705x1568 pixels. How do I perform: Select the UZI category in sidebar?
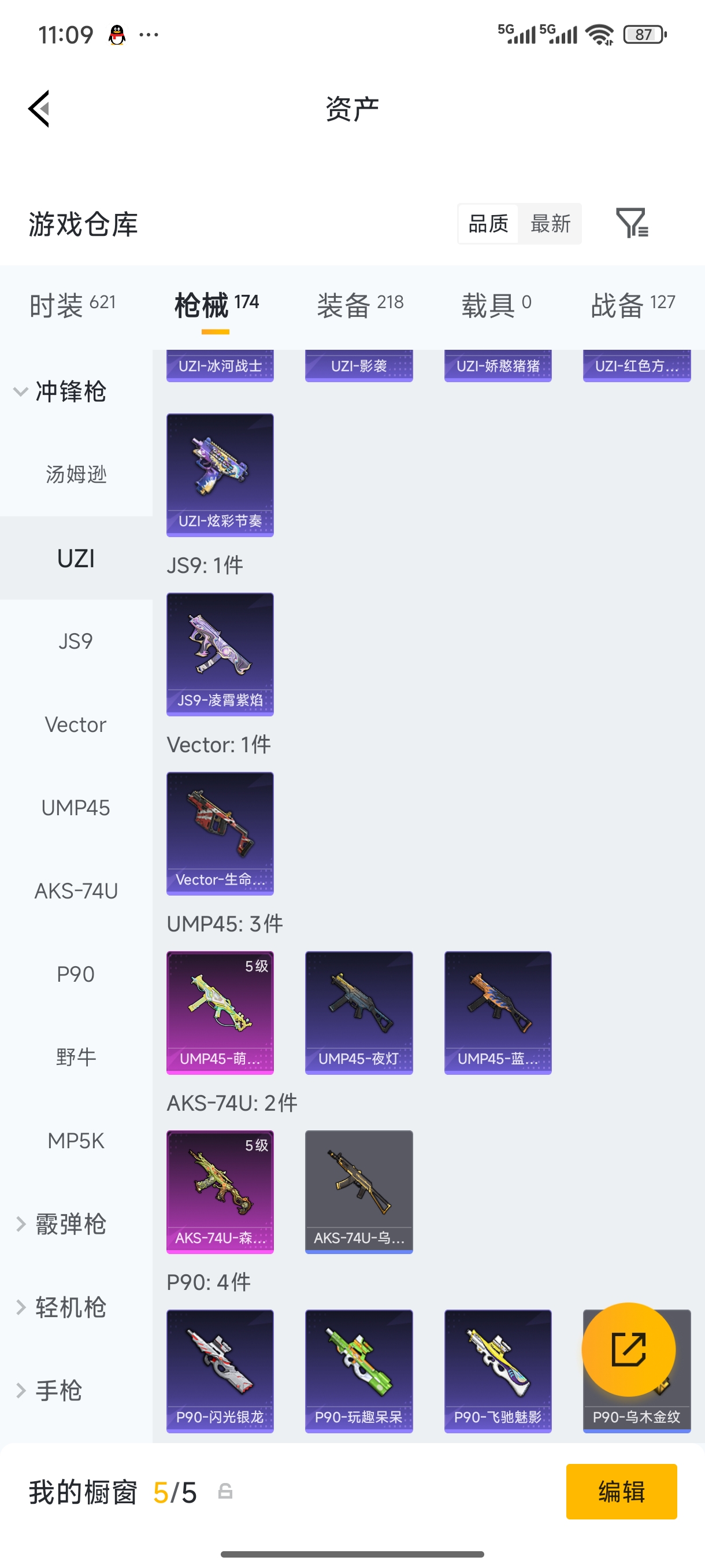pyautogui.click(x=76, y=557)
